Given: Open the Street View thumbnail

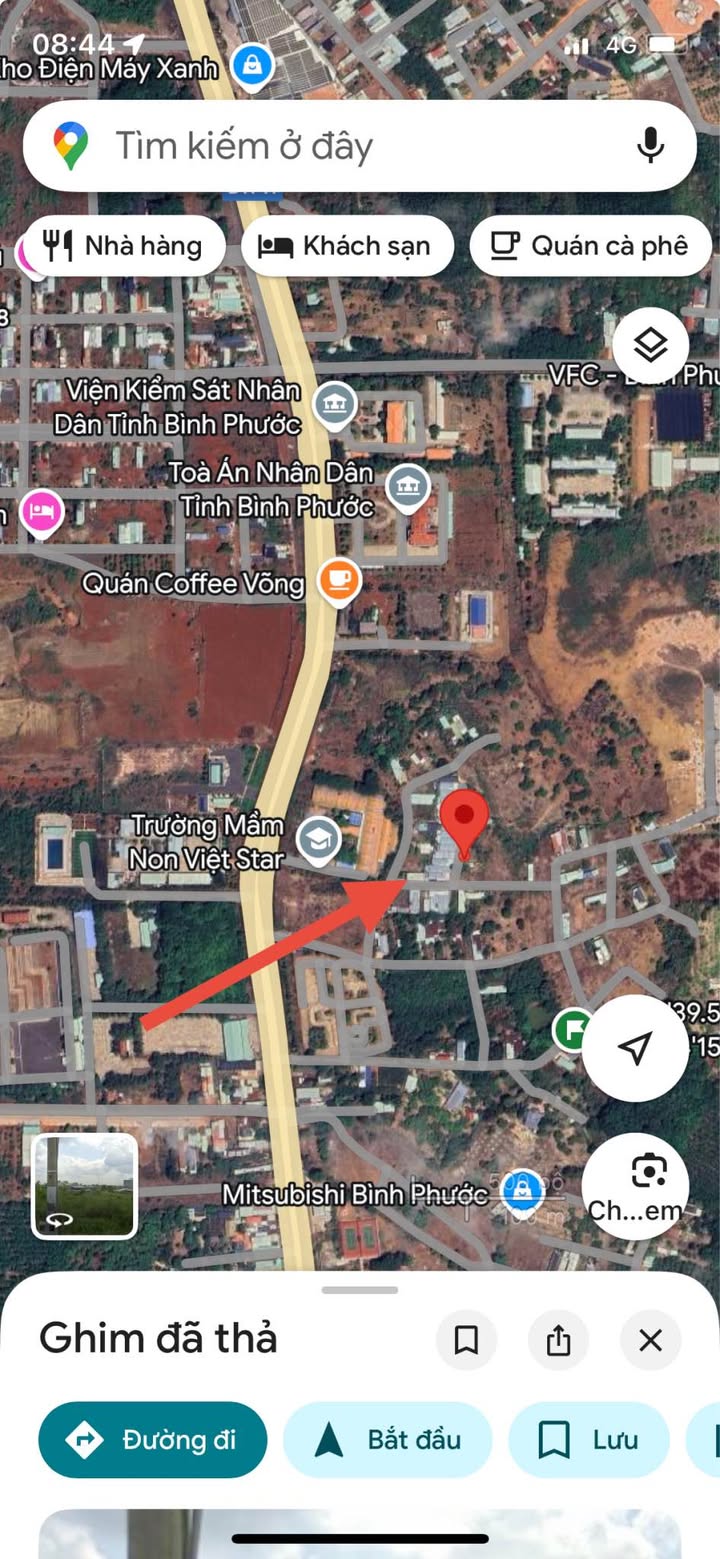Looking at the screenshot, I should [85, 1185].
